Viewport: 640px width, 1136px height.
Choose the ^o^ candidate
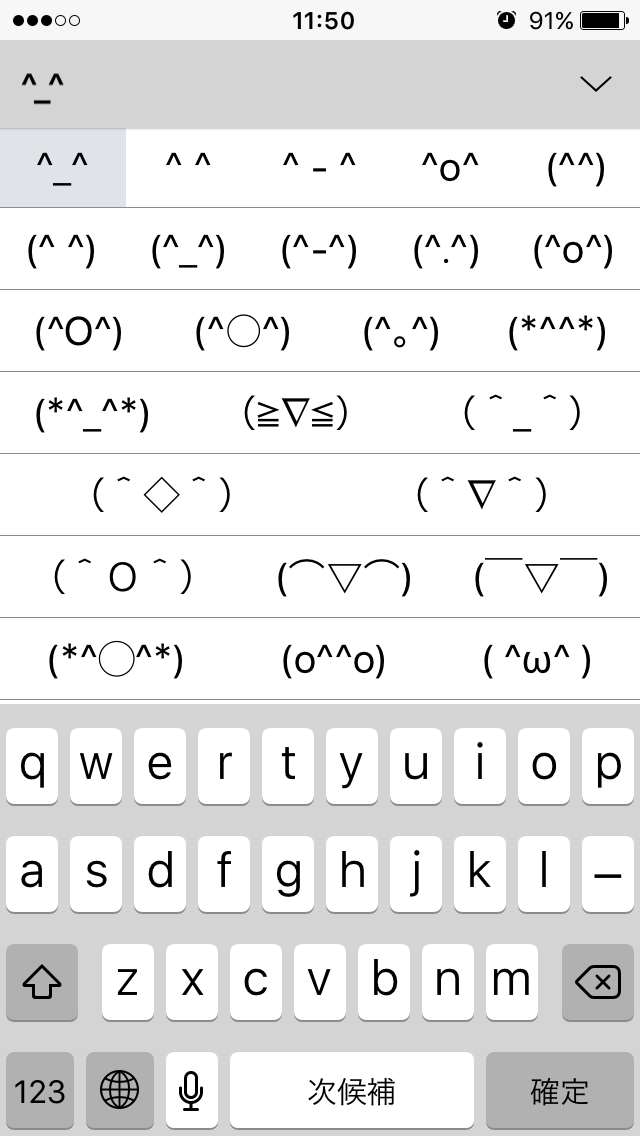[450, 168]
